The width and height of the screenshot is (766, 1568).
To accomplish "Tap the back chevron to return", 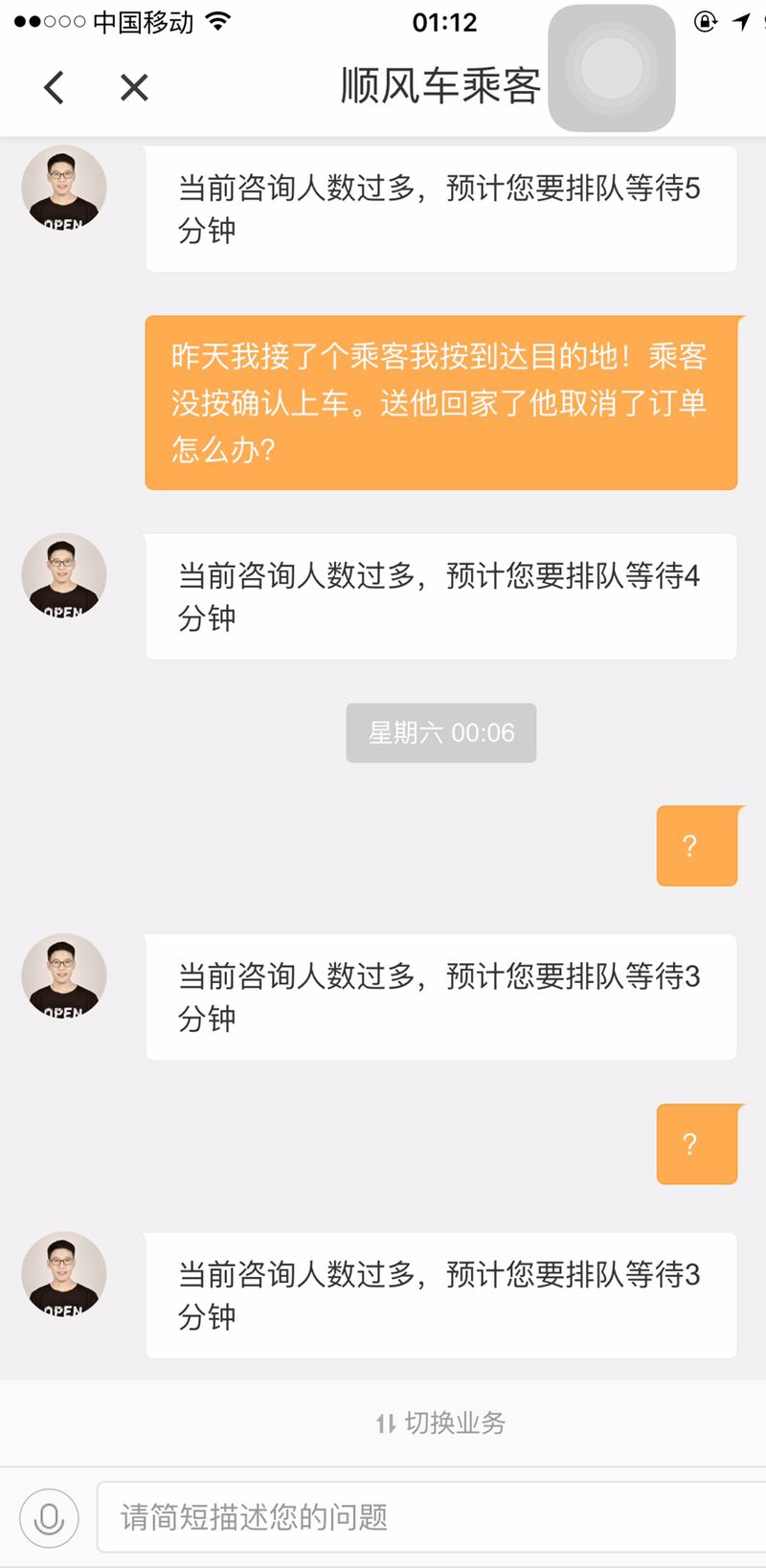I will (x=54, y=86).
